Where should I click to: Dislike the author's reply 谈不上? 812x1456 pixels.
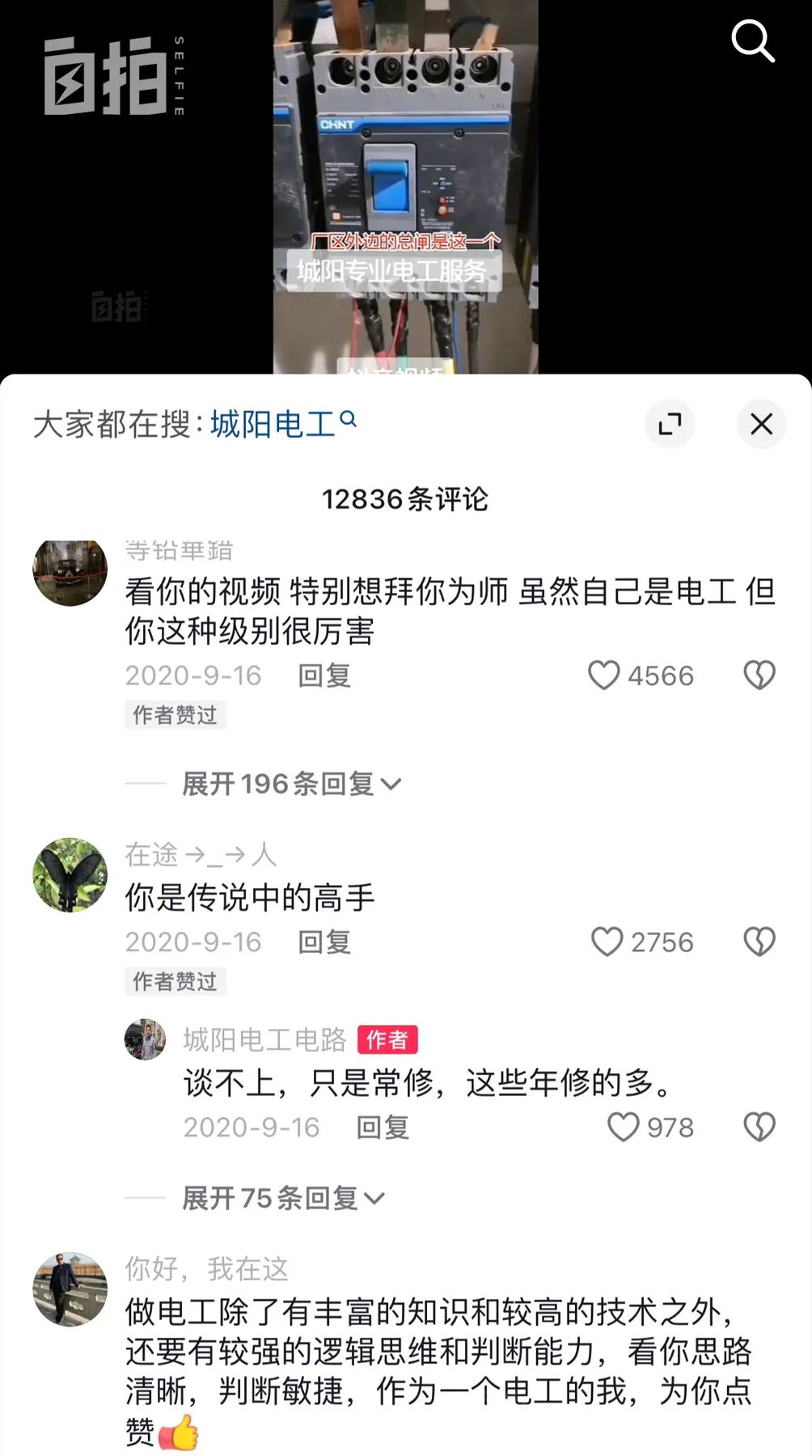(759, 1127)
